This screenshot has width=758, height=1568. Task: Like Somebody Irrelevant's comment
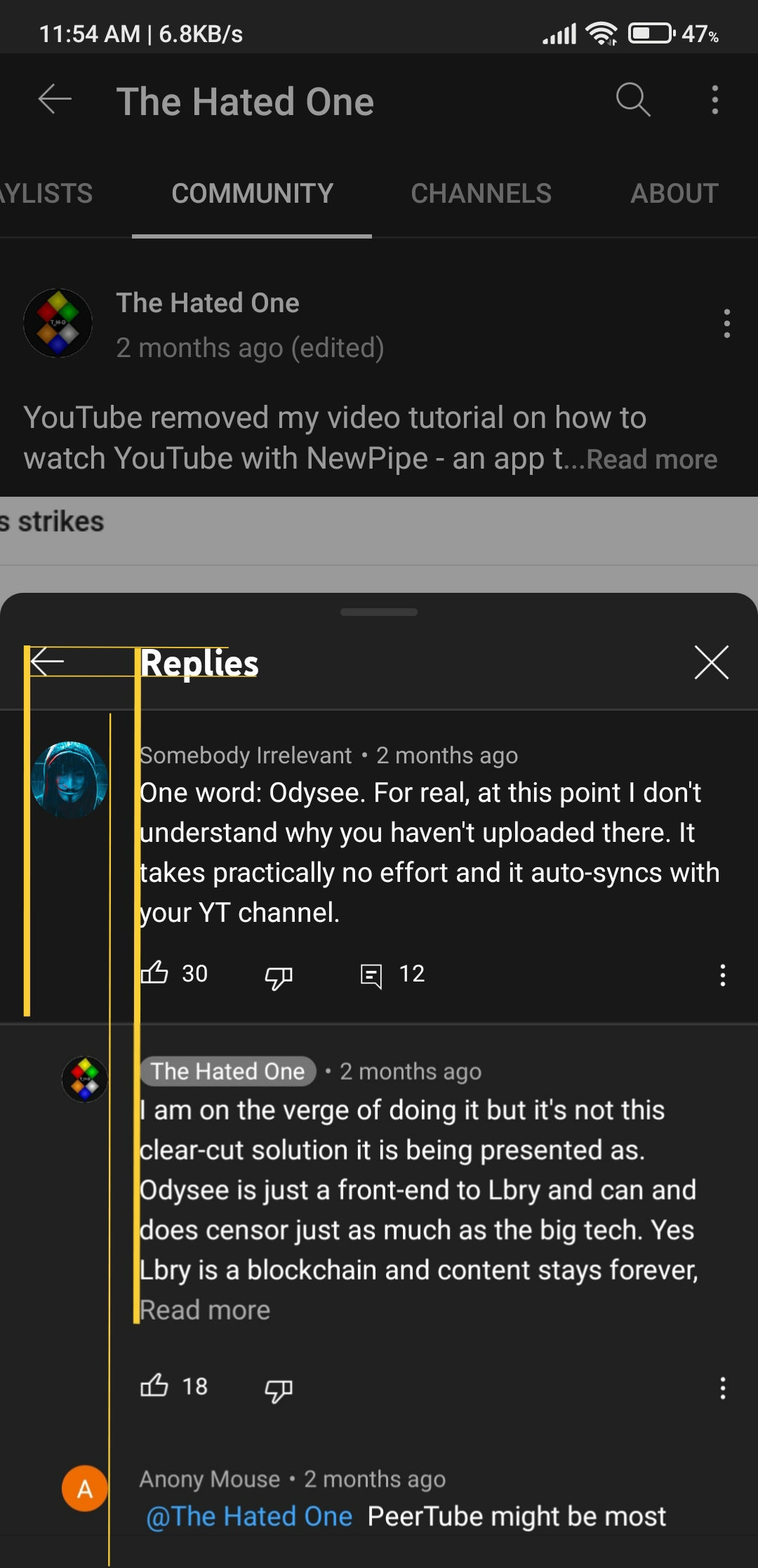tap(154, 973)
